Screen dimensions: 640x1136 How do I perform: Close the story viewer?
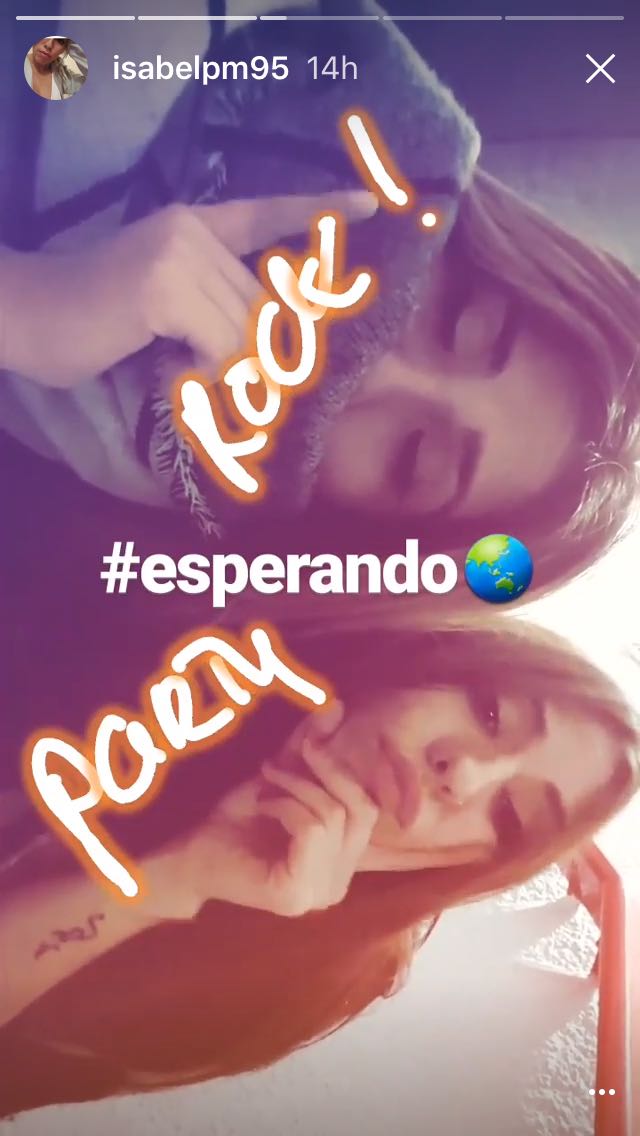tap(600, 69)
